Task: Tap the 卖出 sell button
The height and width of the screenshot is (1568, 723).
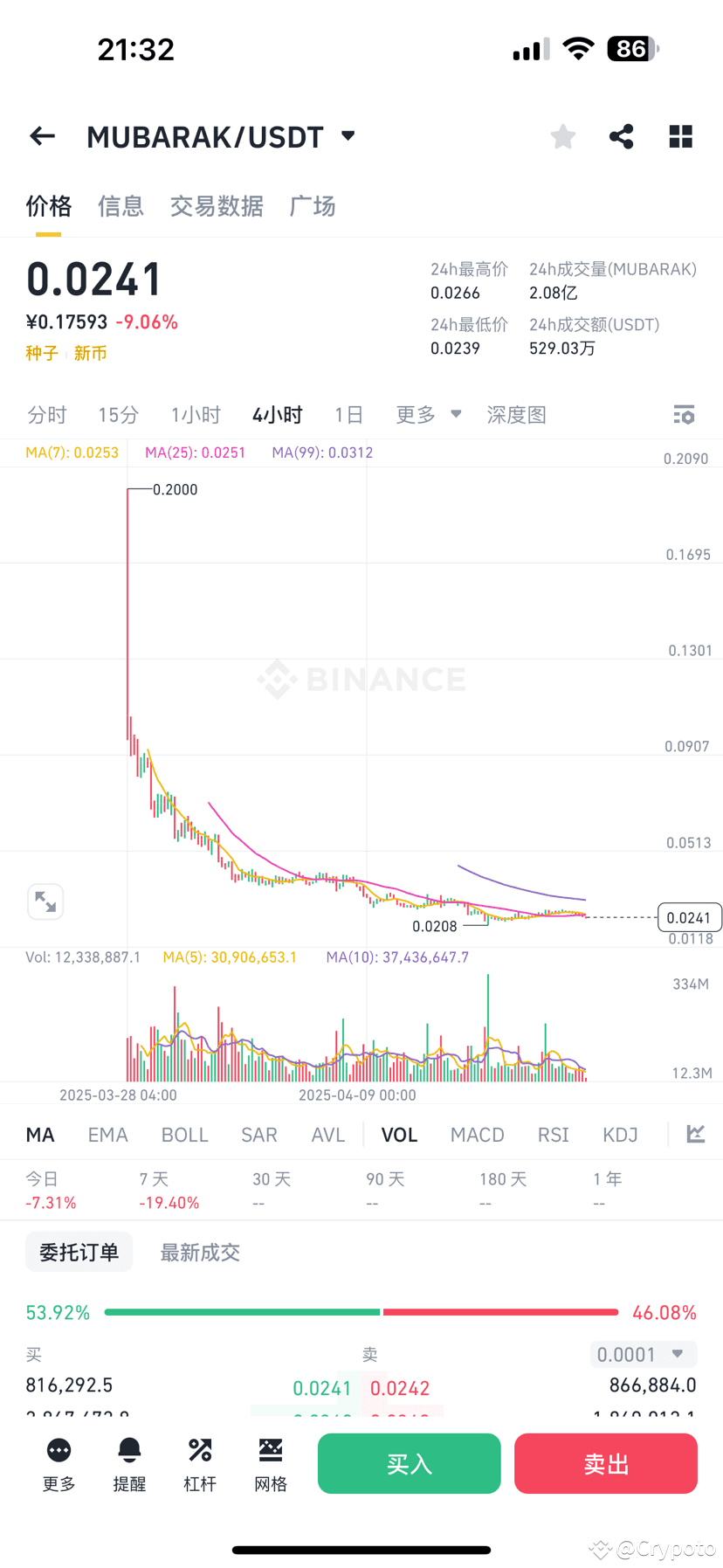Action: 606,1463
